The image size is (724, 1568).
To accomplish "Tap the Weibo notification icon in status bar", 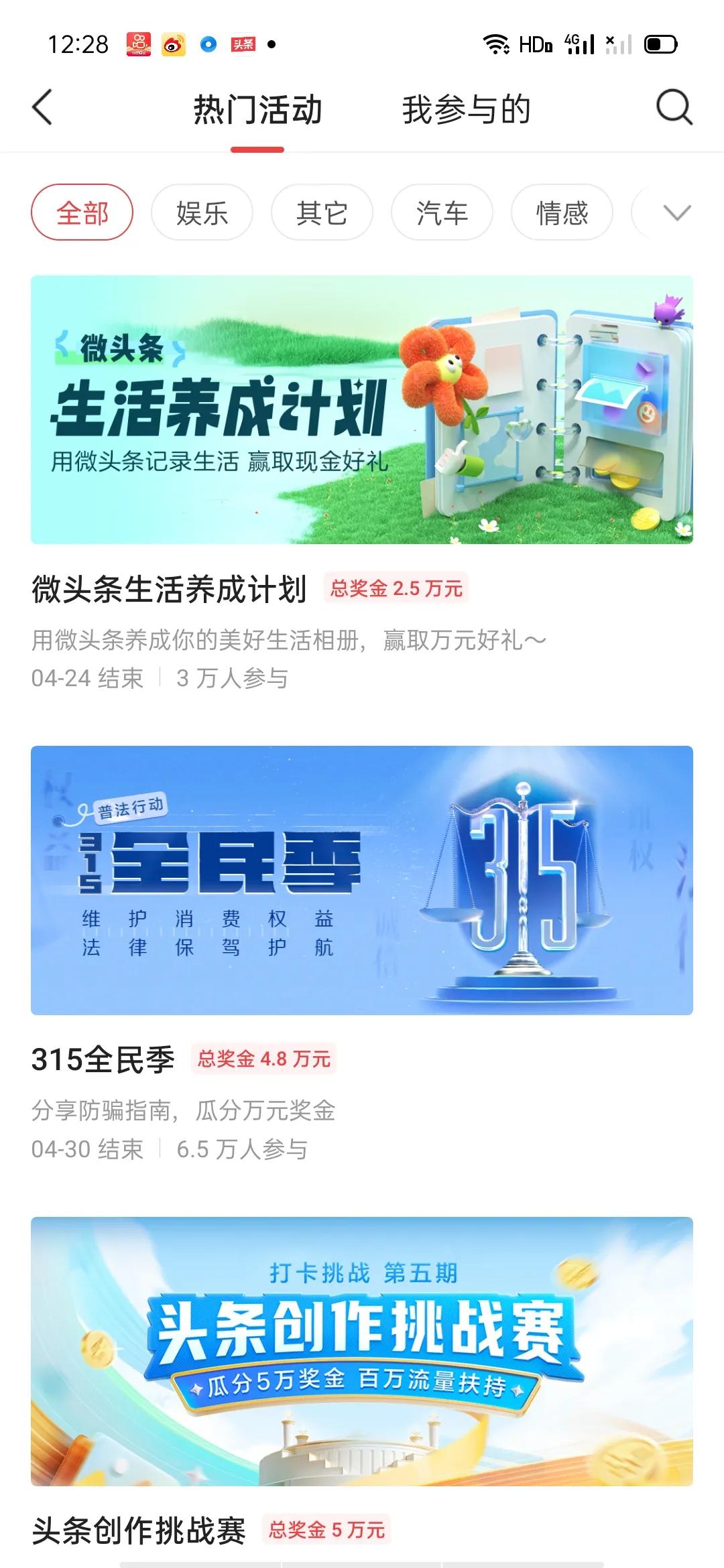I will coord(174,44).
